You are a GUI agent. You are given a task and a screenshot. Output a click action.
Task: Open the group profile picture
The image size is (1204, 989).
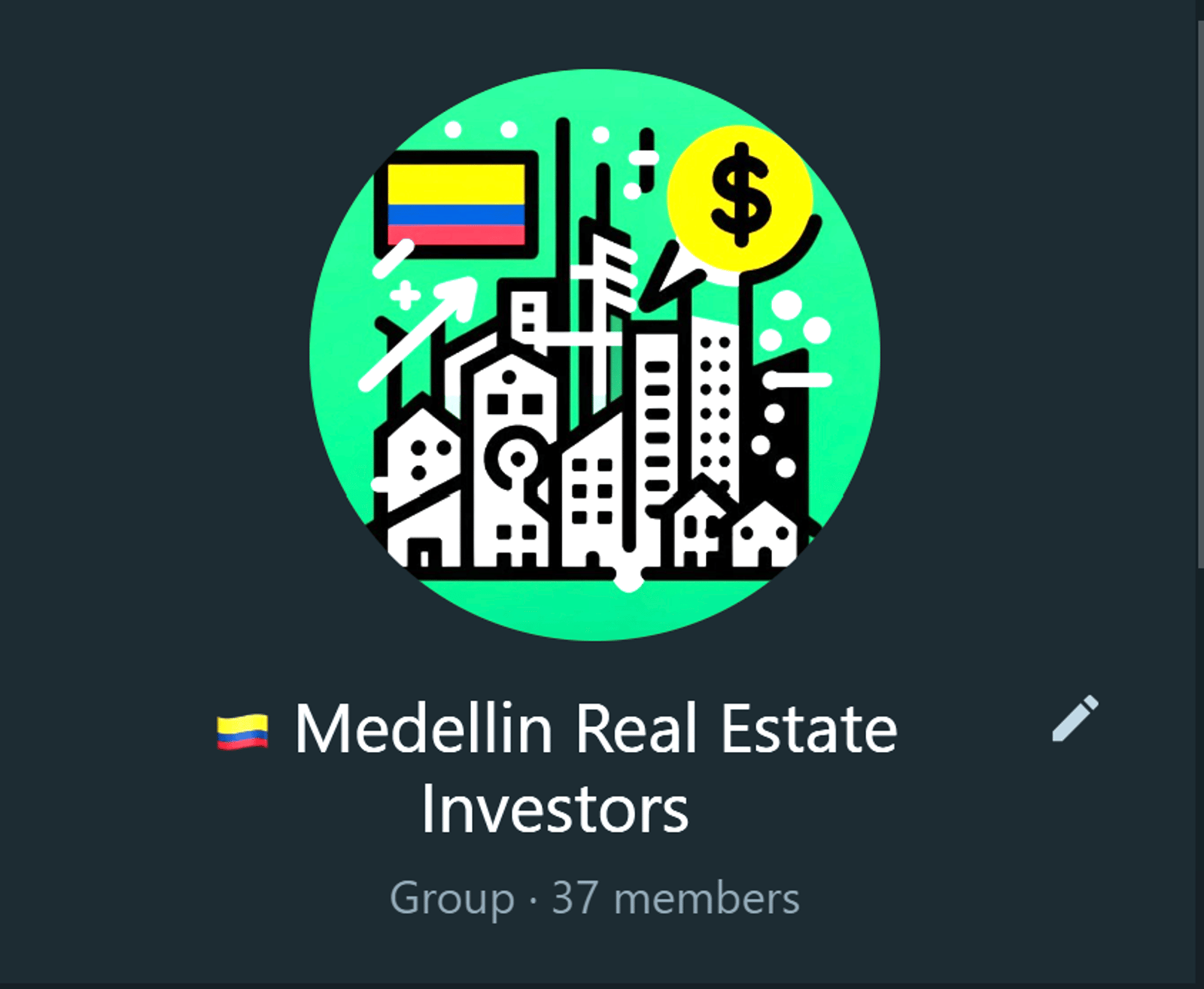594,355
